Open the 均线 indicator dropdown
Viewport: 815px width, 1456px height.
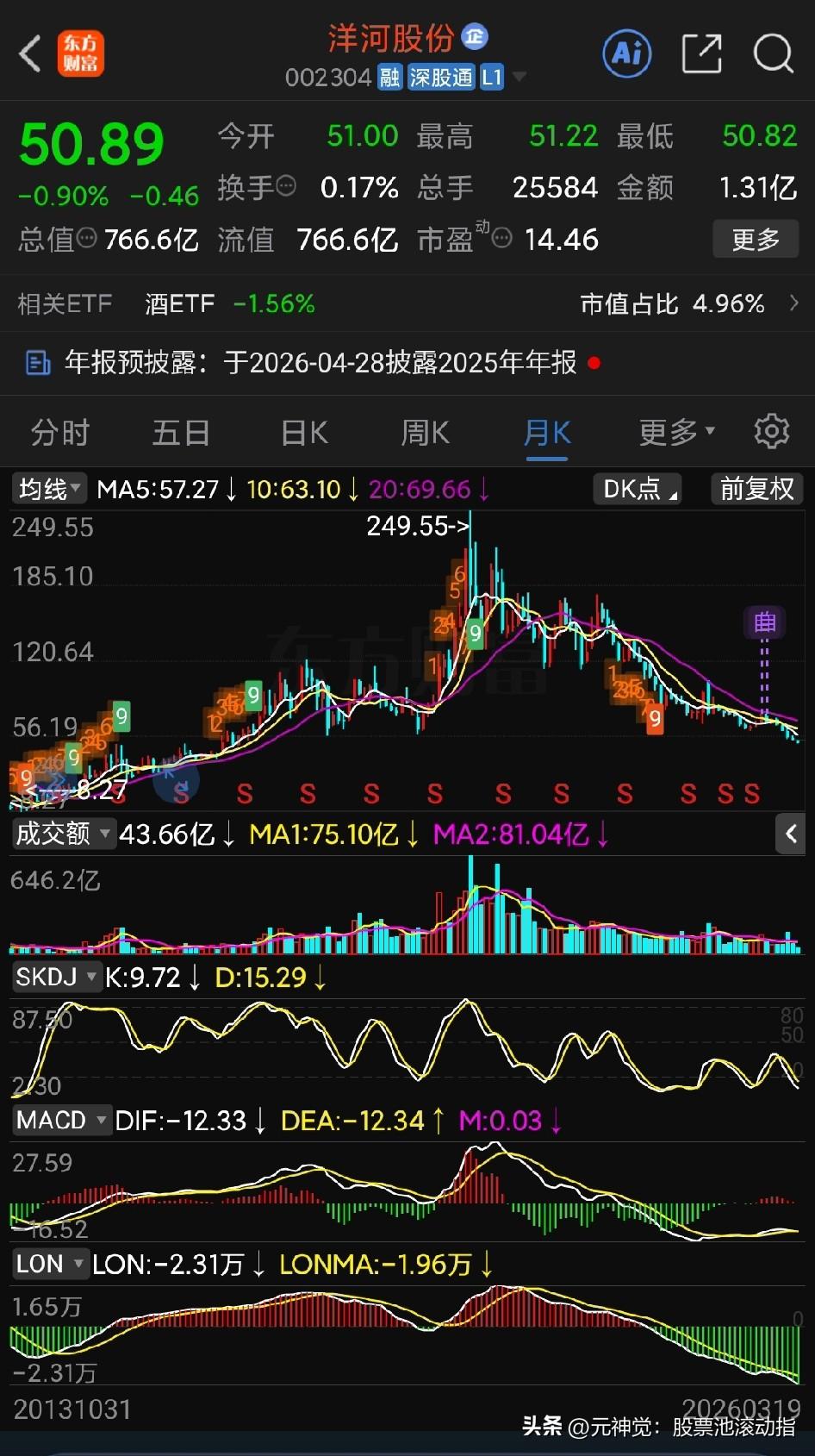click(x=50, y=490)
